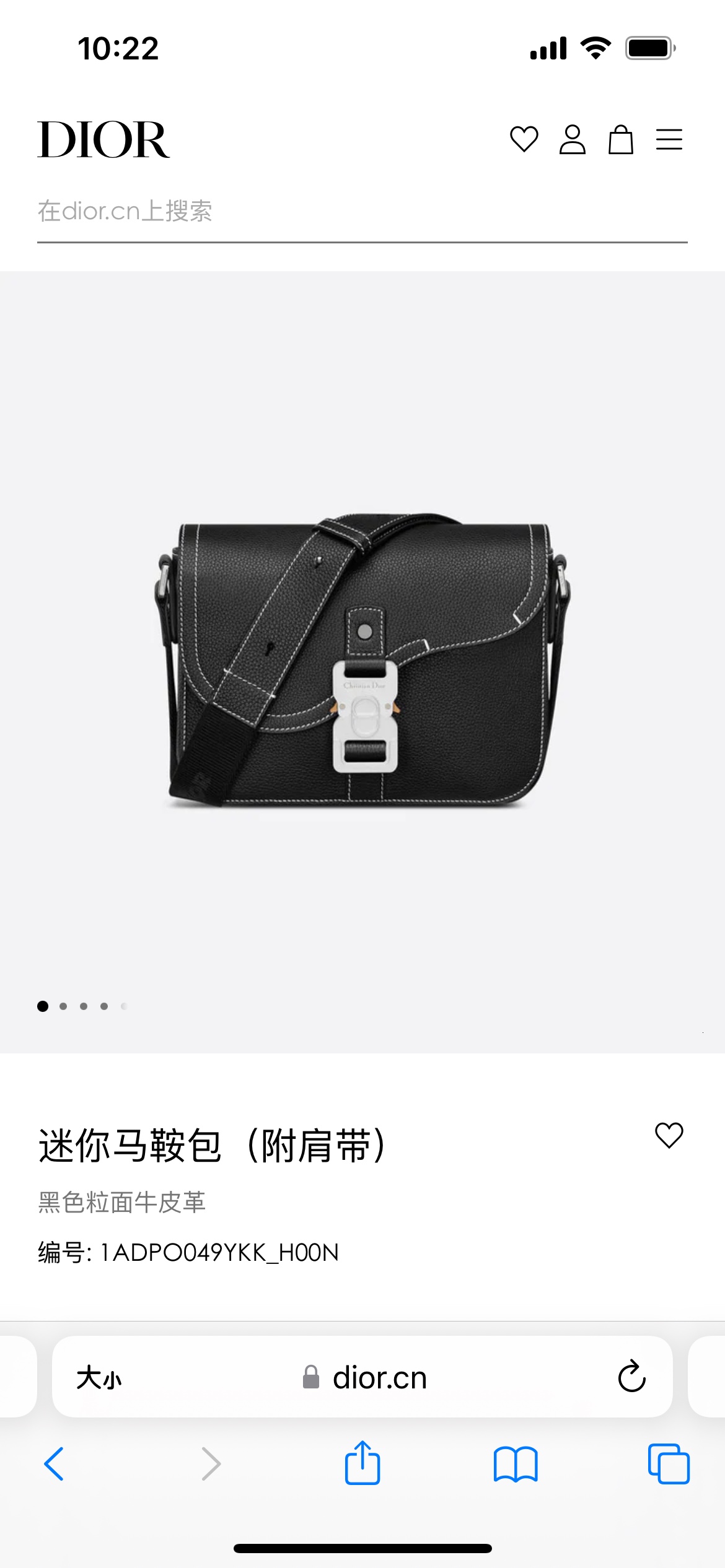Open the shopping bag

click(620, 139)
